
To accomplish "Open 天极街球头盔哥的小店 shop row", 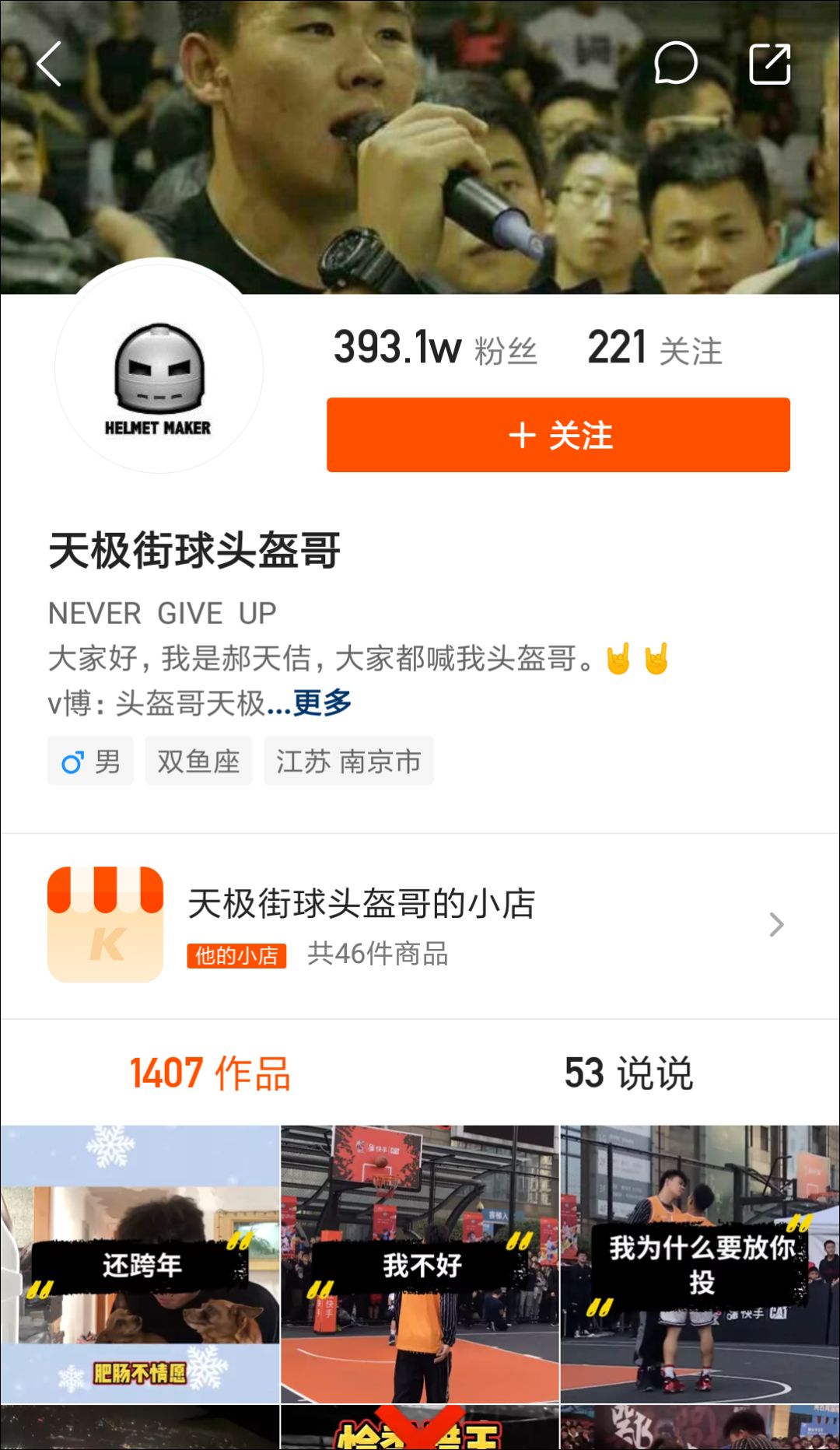I will pos(420,925).
